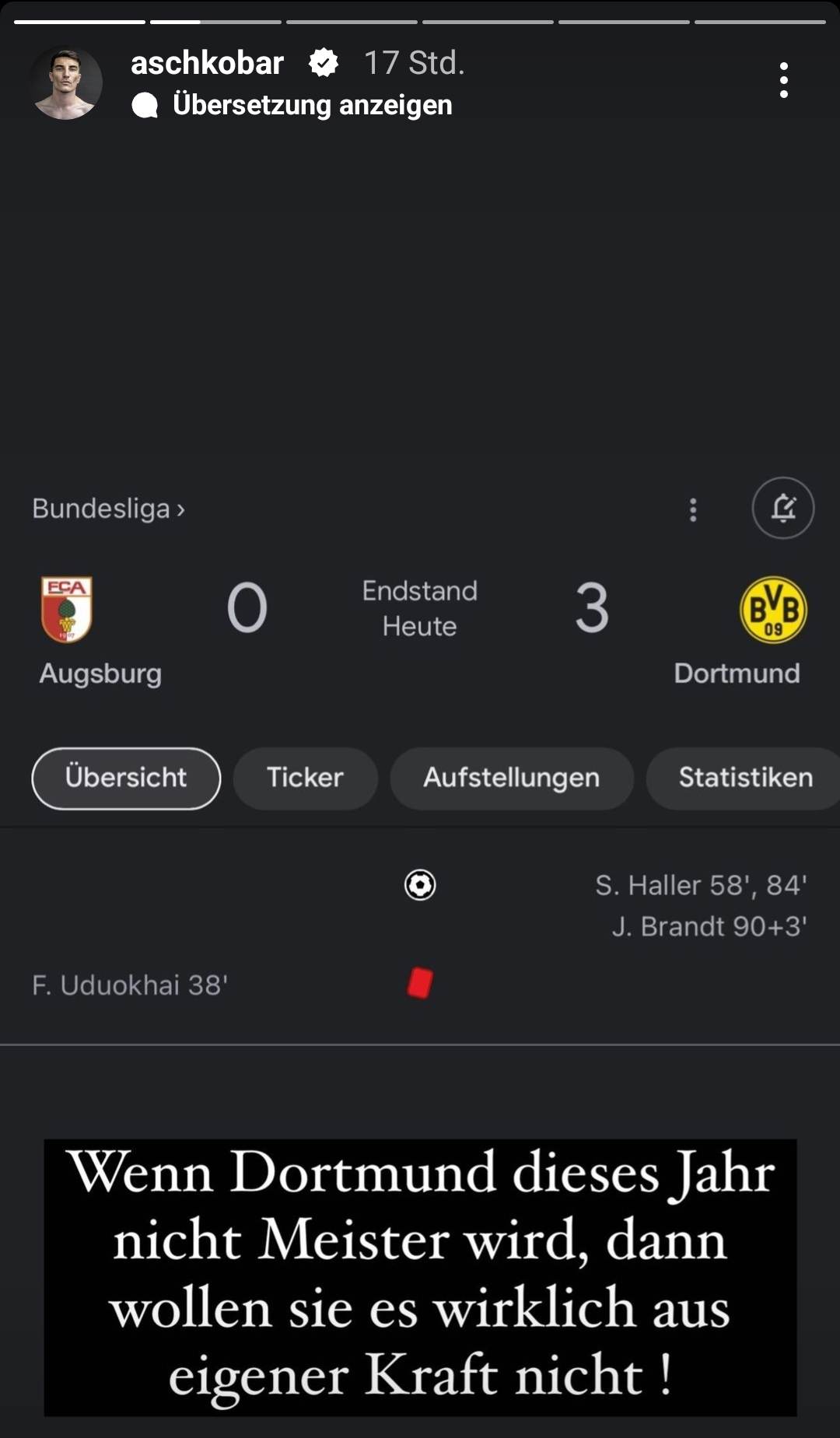Viewport: 840px width, 1438px height.
Task: Open aschkobar's profile picture
Action: coord(66,83)
